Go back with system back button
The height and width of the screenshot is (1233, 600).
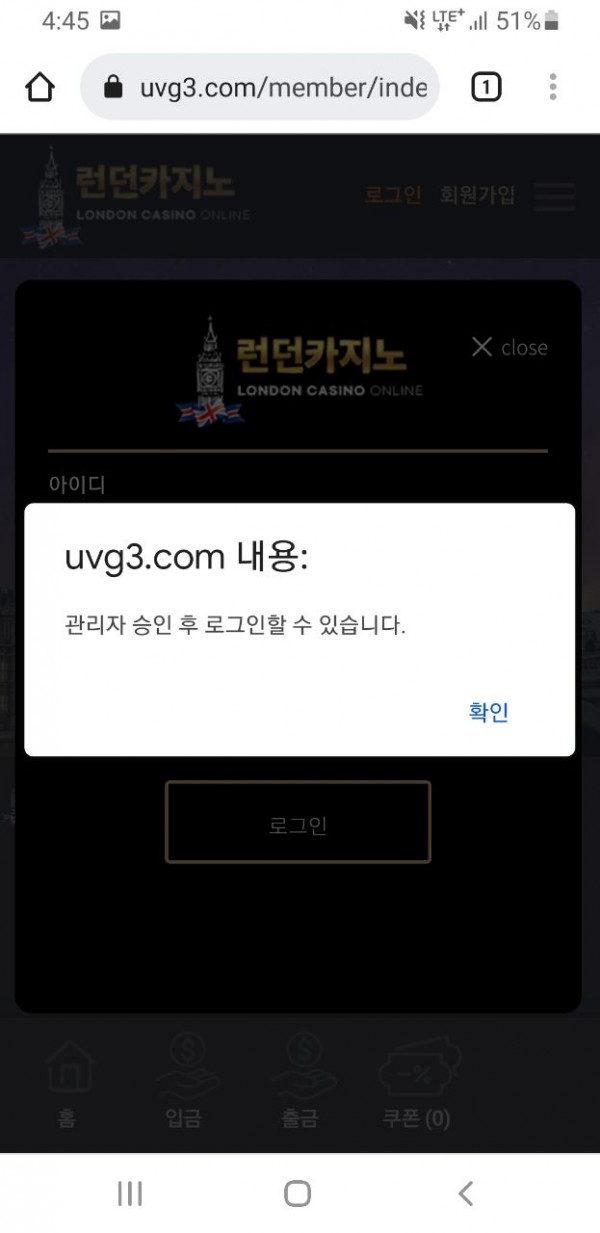click(465, 1193)
